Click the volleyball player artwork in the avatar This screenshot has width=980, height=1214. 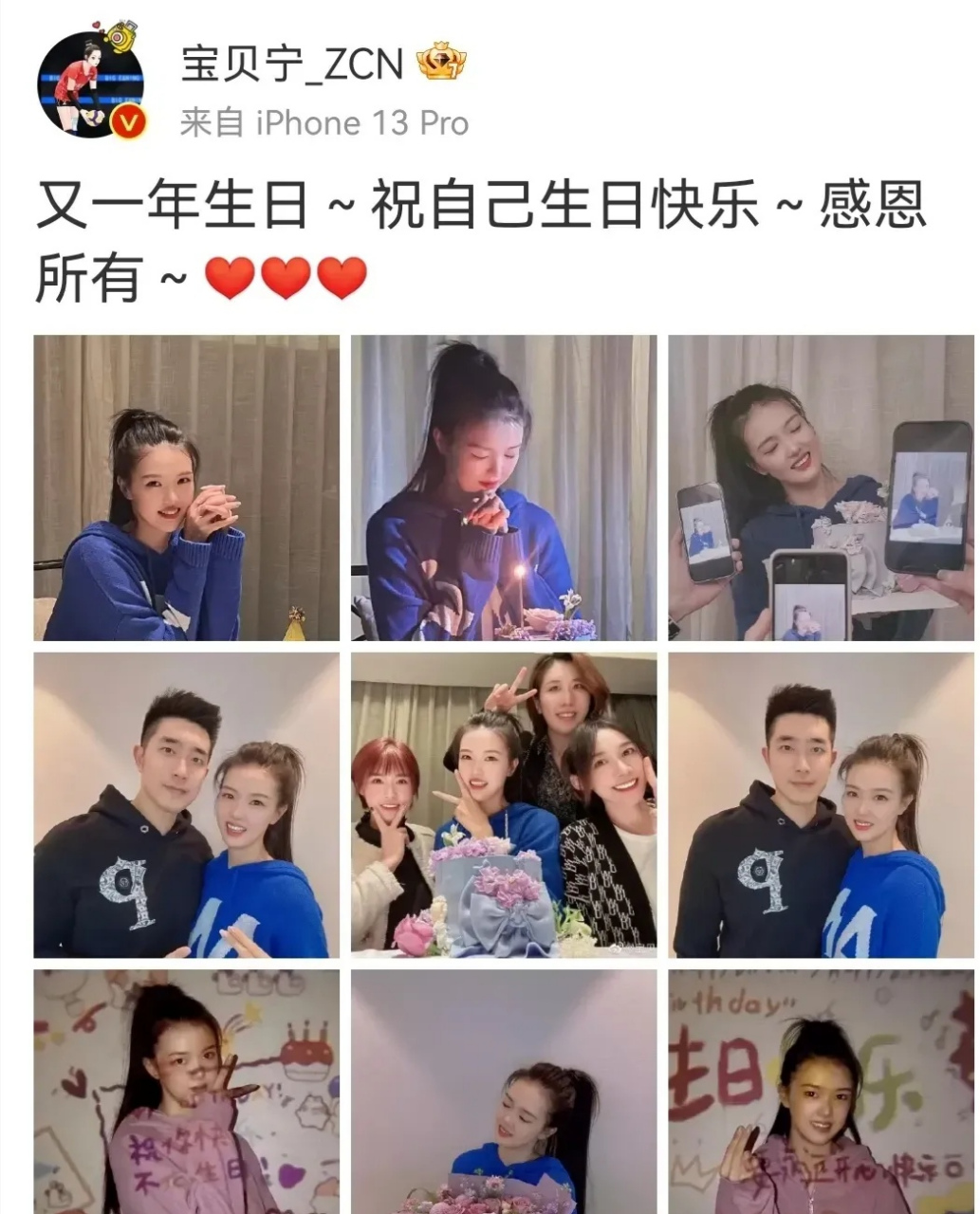click(x=85, y=90)
